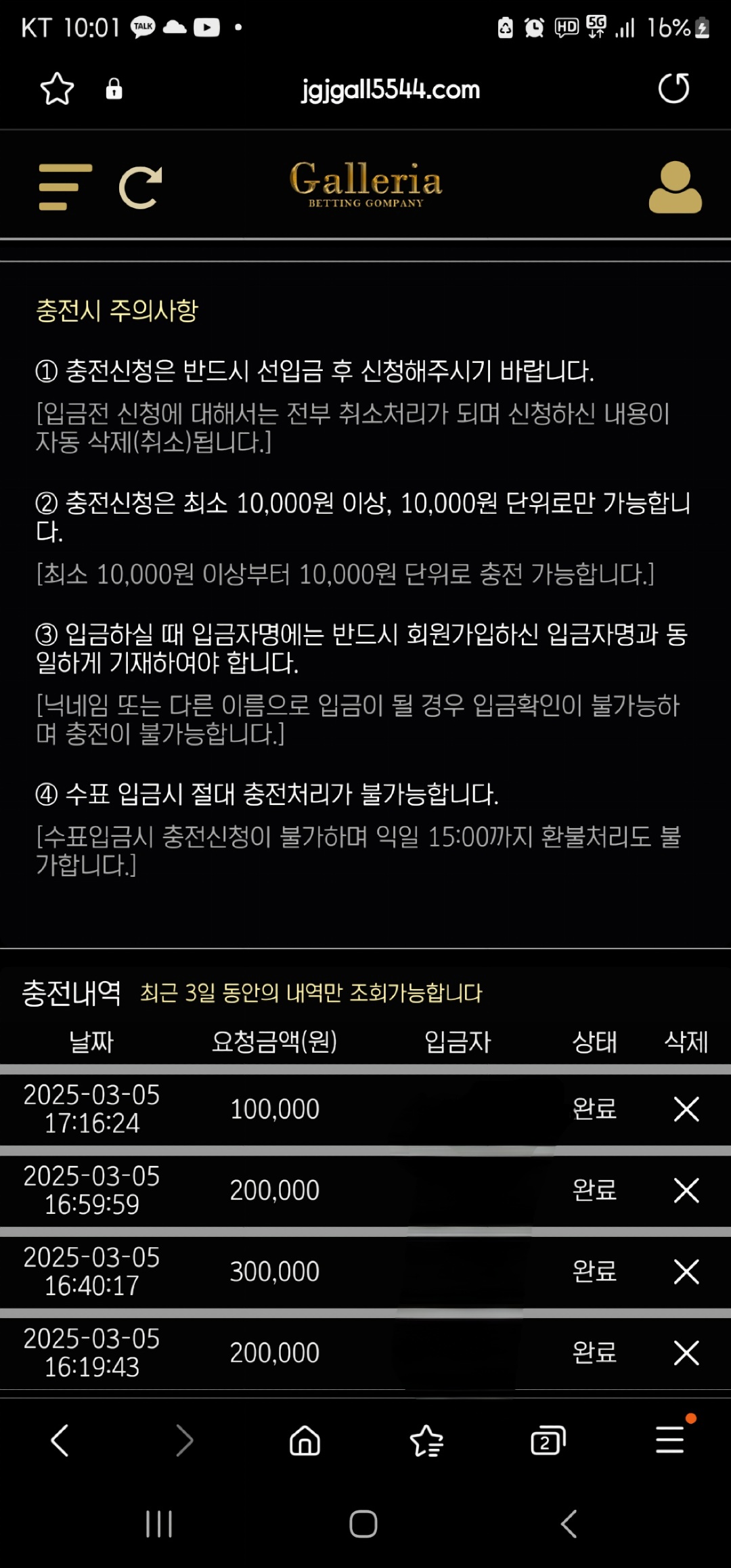Return to the phone home screen
Screen dimensions: 731x1568
coord(363,1524)
